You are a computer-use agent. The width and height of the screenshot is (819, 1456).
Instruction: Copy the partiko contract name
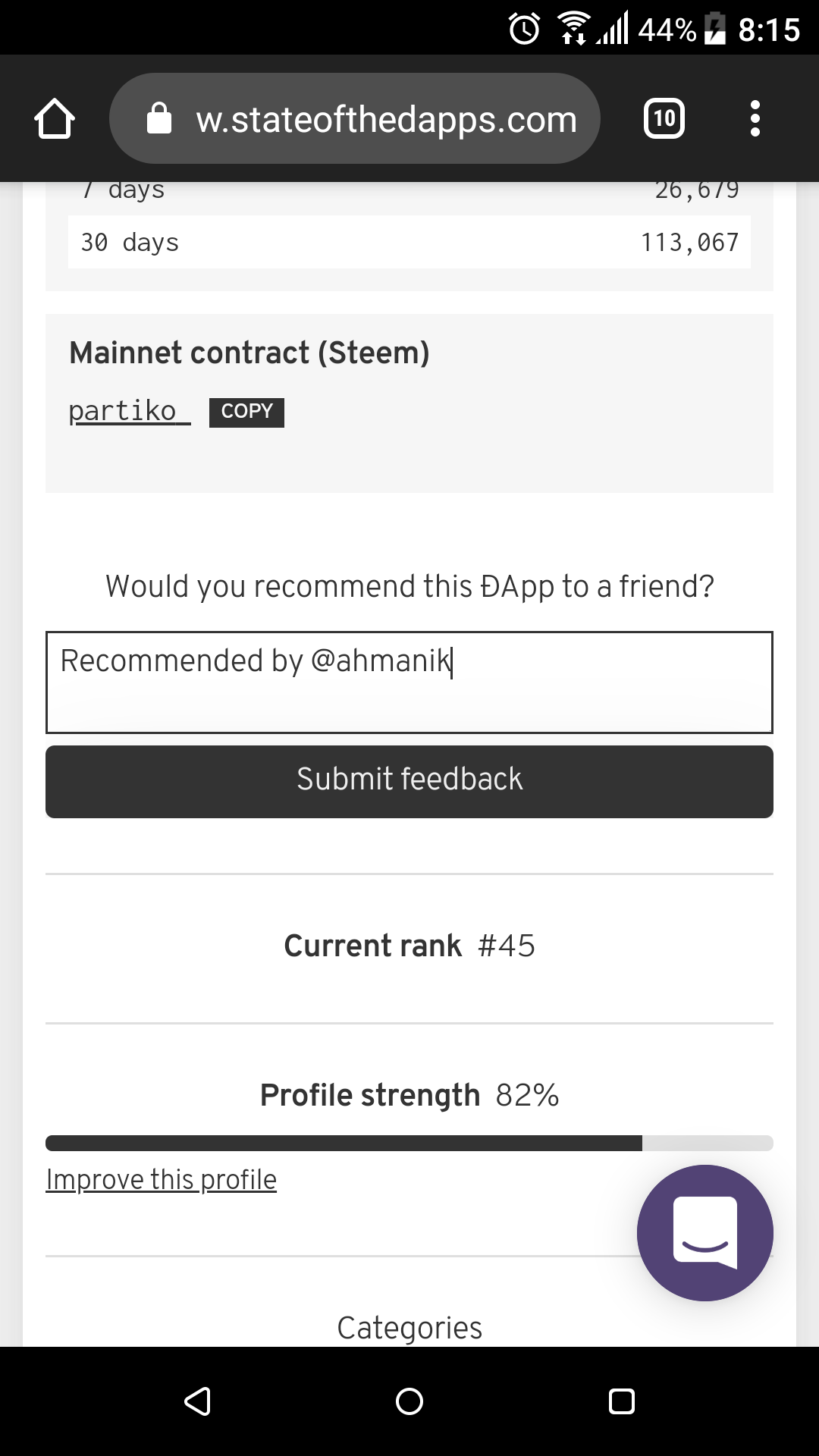tap(246, 412)
